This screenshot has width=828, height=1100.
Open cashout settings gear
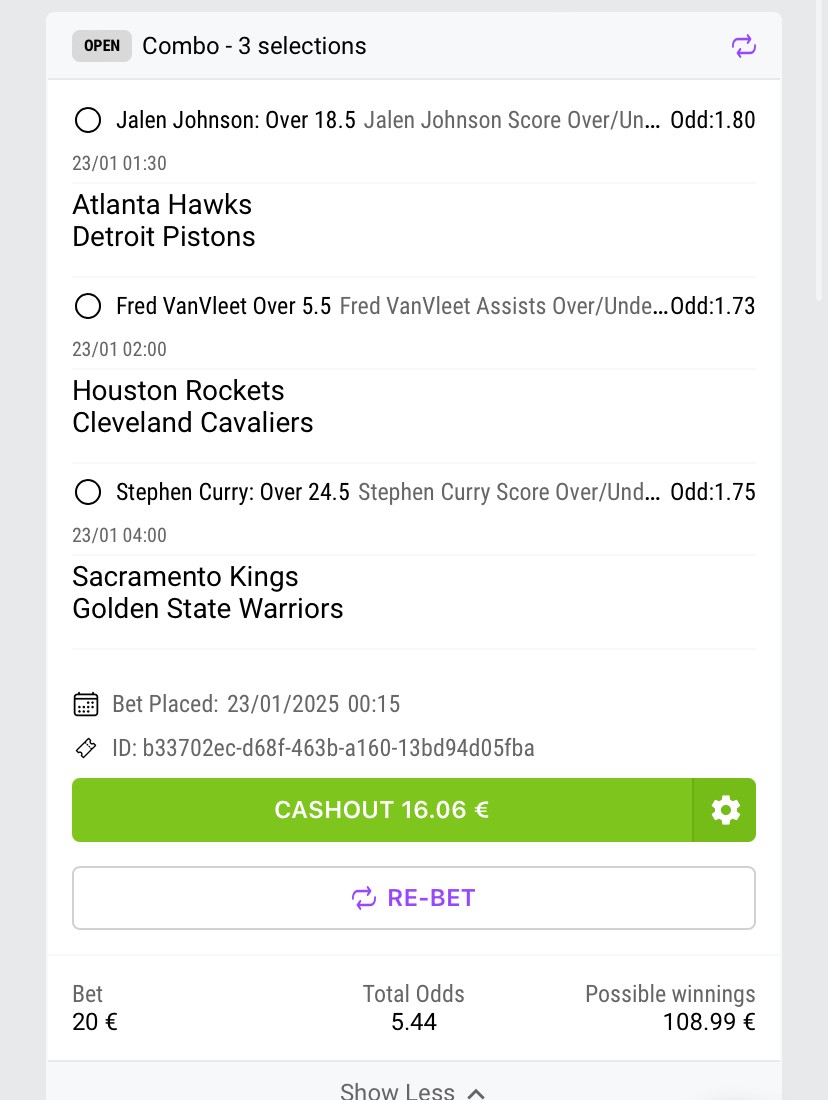pos(725,810)
